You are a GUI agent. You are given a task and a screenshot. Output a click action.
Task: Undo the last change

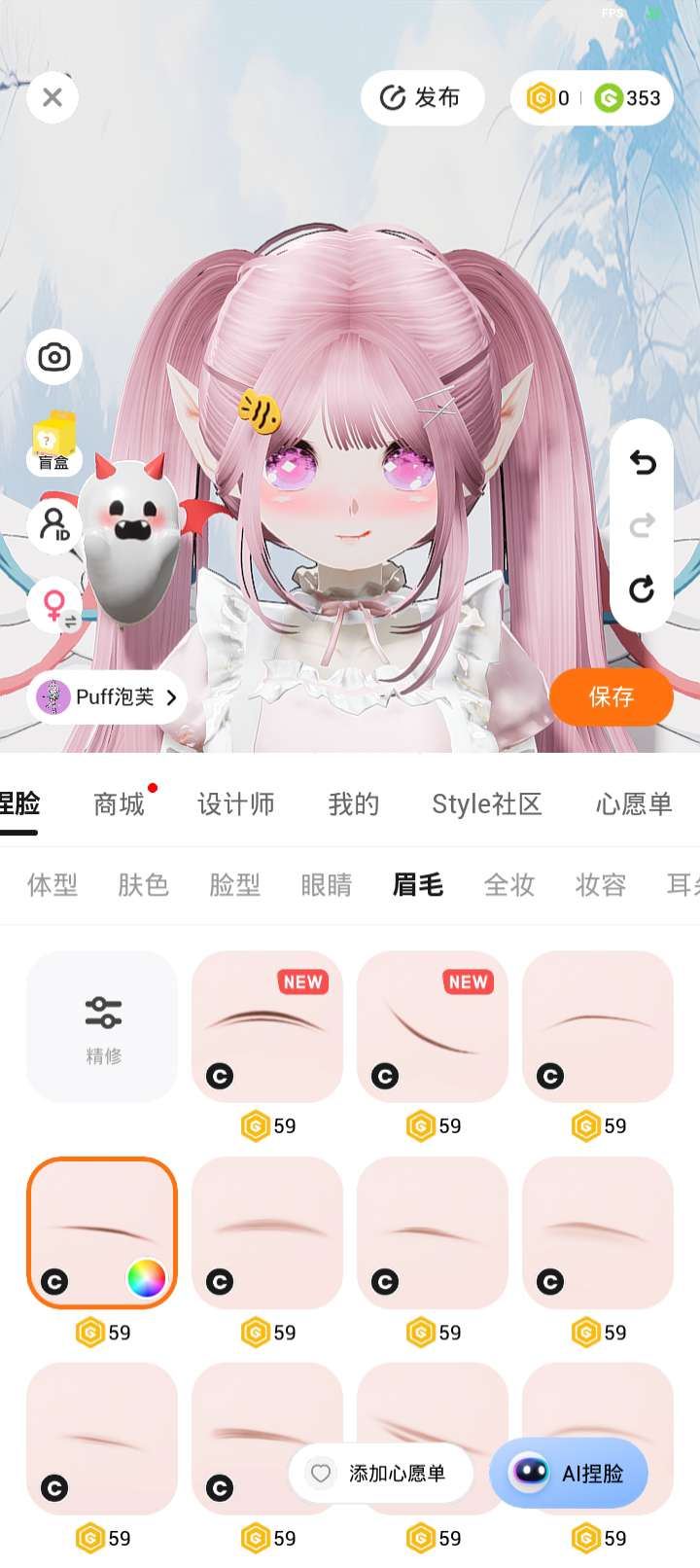[x=642, y=462]
